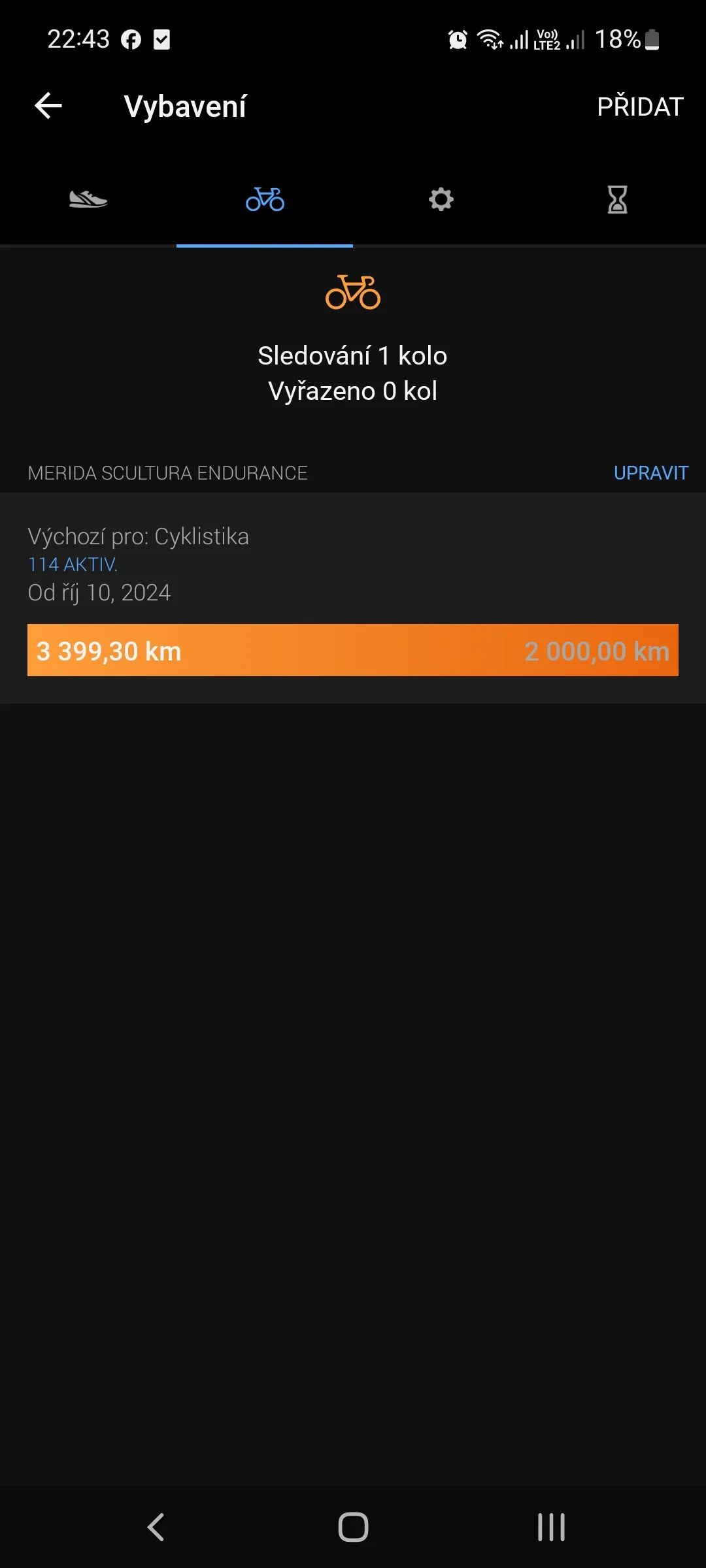Go back from the Vybavení screen
Screen dimensions: 706x1568
tap(48, 106)
